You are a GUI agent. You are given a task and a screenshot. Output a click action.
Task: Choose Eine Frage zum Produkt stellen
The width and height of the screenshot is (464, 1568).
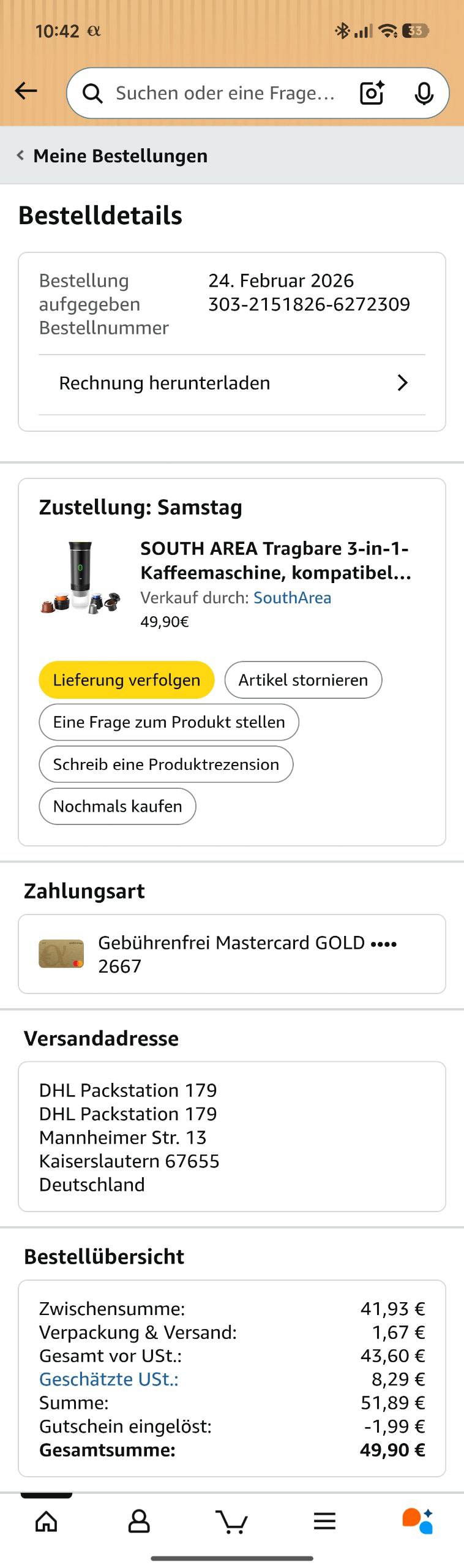(x=169, y=722)
